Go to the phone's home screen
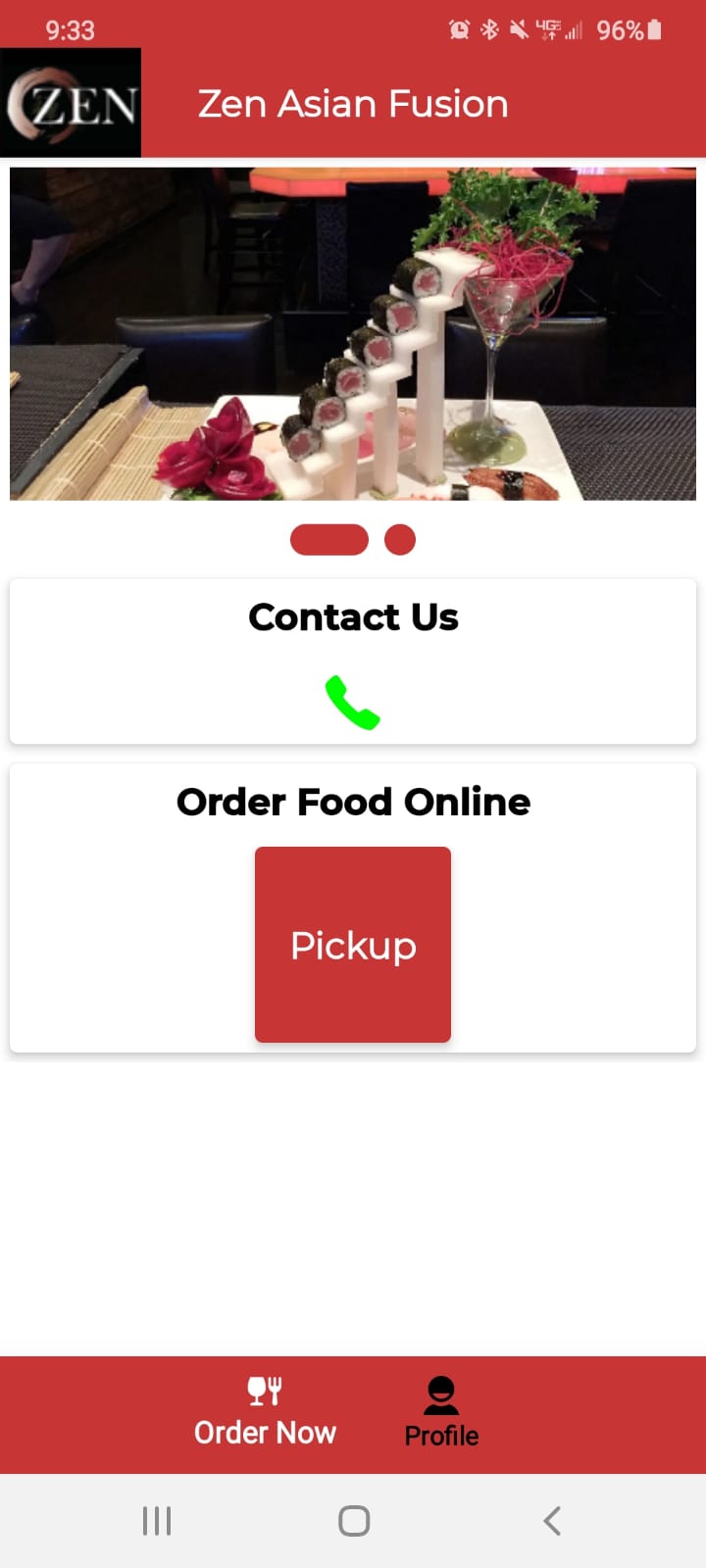The height and width of the screenshot is (1568, 706). point(353,1521)
